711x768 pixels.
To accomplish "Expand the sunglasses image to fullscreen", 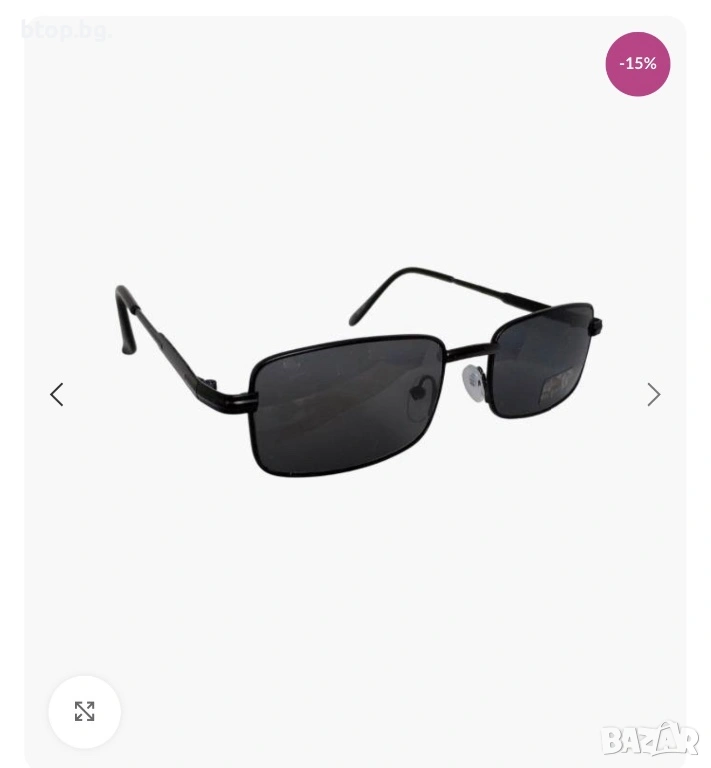I will click(85, 712).
